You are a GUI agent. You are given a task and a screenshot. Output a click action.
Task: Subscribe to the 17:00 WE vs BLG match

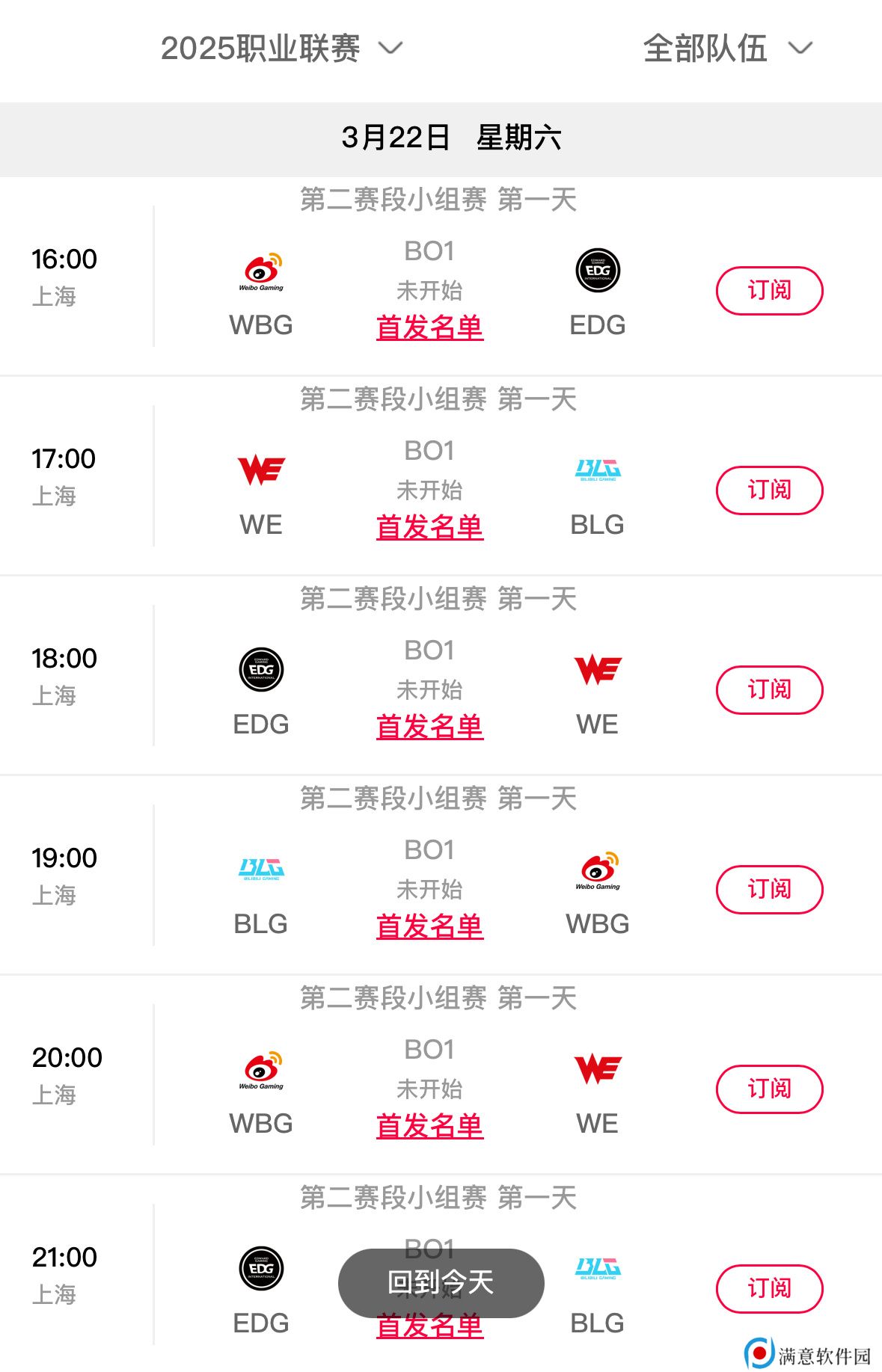coord(769,490)
